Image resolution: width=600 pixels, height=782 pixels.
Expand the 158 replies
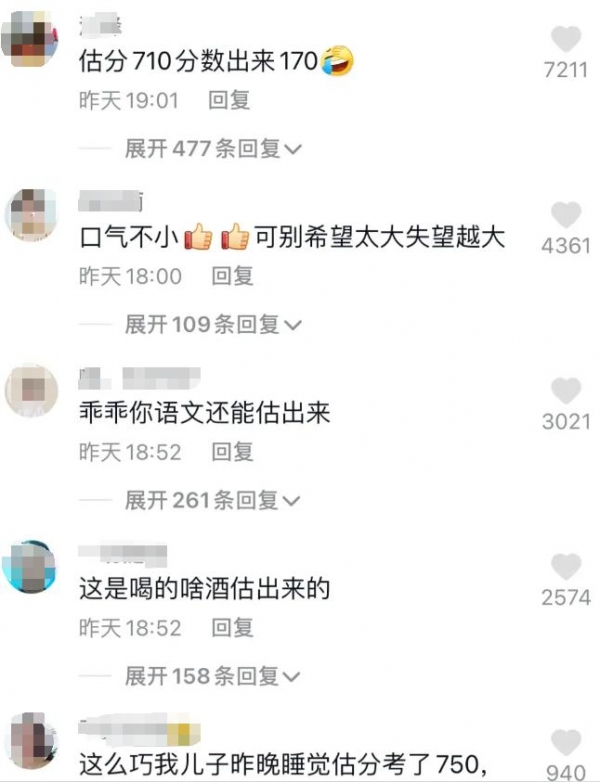[212, 676]
